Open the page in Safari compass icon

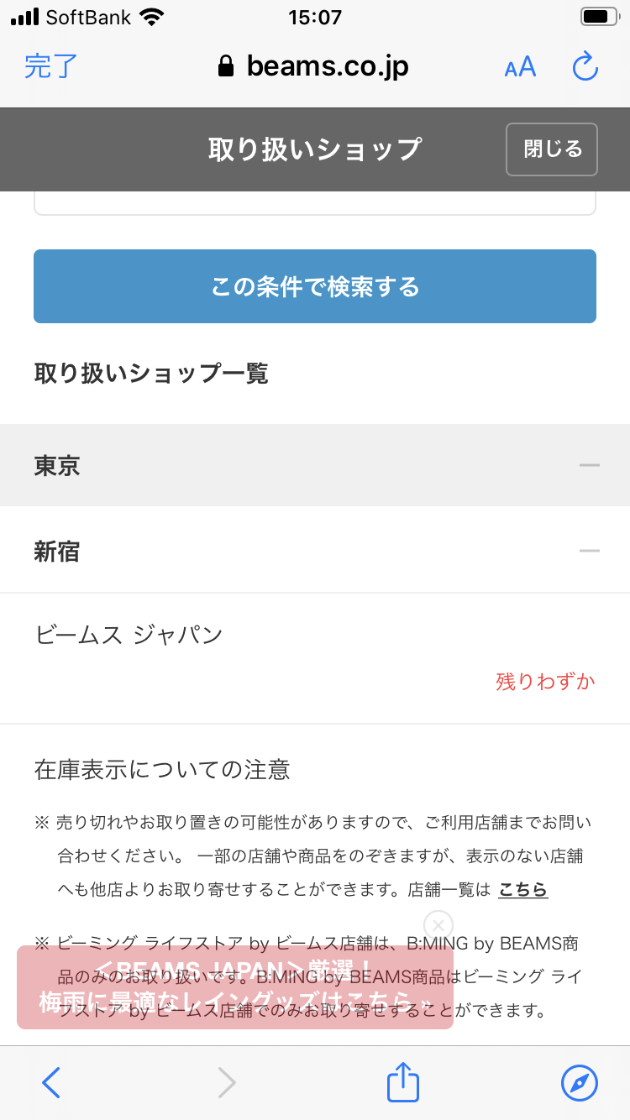coord(579,1083)
